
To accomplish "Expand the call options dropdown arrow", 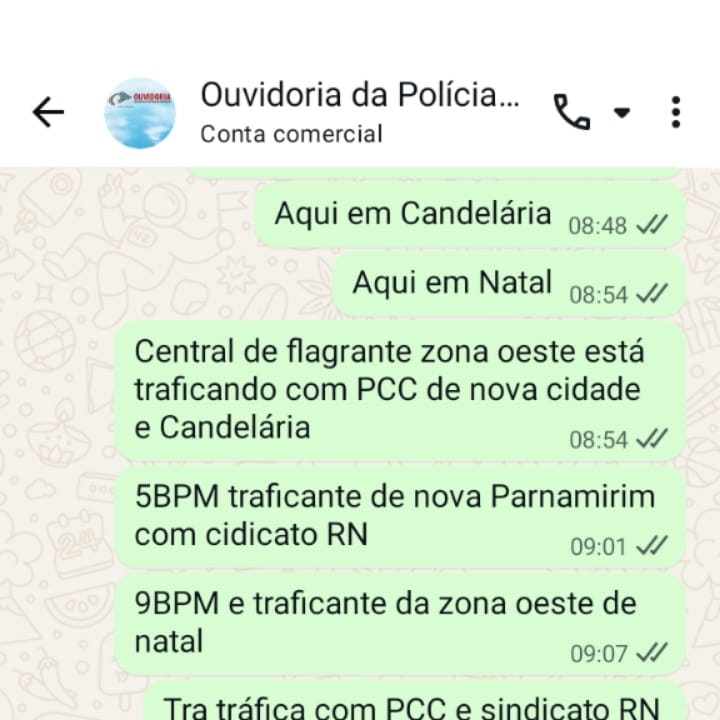I will 622,112.
